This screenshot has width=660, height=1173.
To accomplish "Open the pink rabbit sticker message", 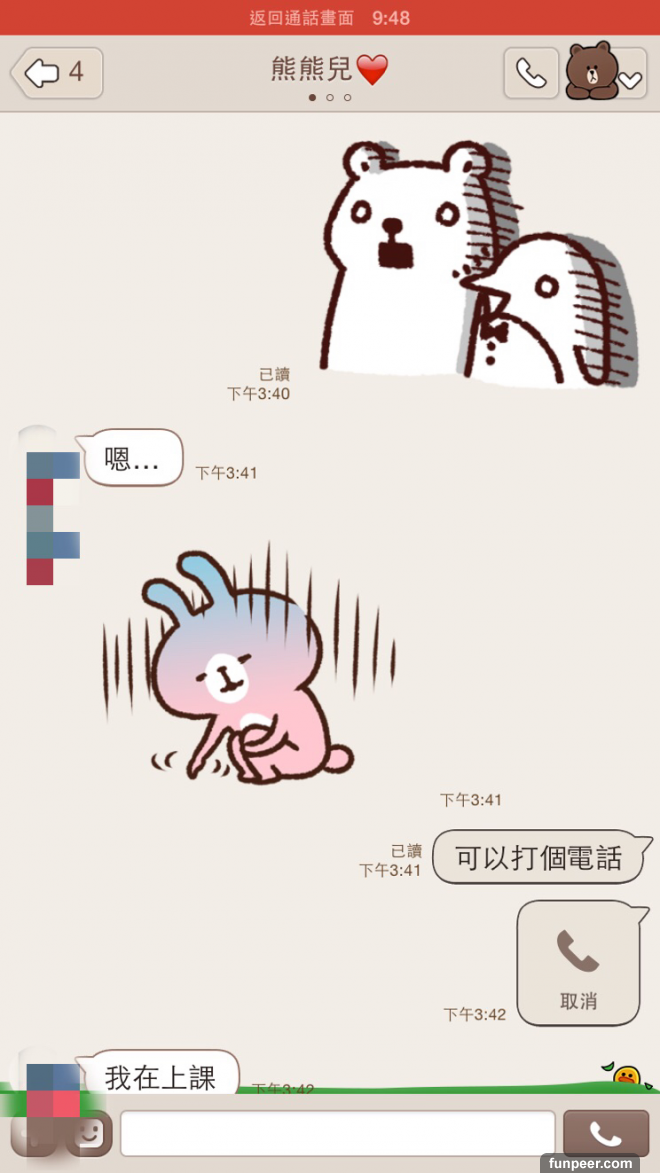I will 250,665.
